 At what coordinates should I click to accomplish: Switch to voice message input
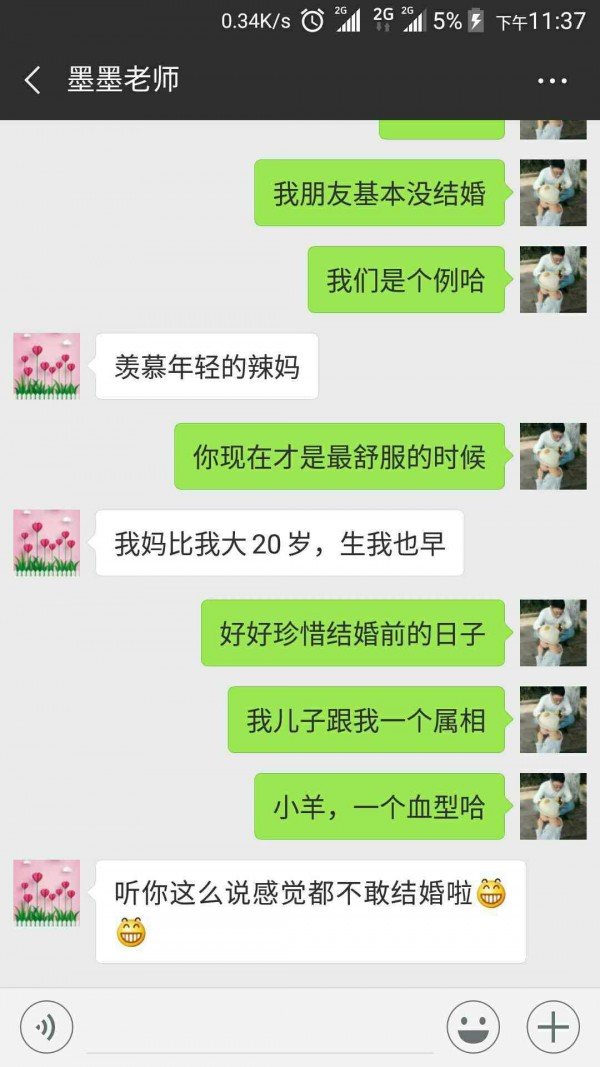[46, 1027]
